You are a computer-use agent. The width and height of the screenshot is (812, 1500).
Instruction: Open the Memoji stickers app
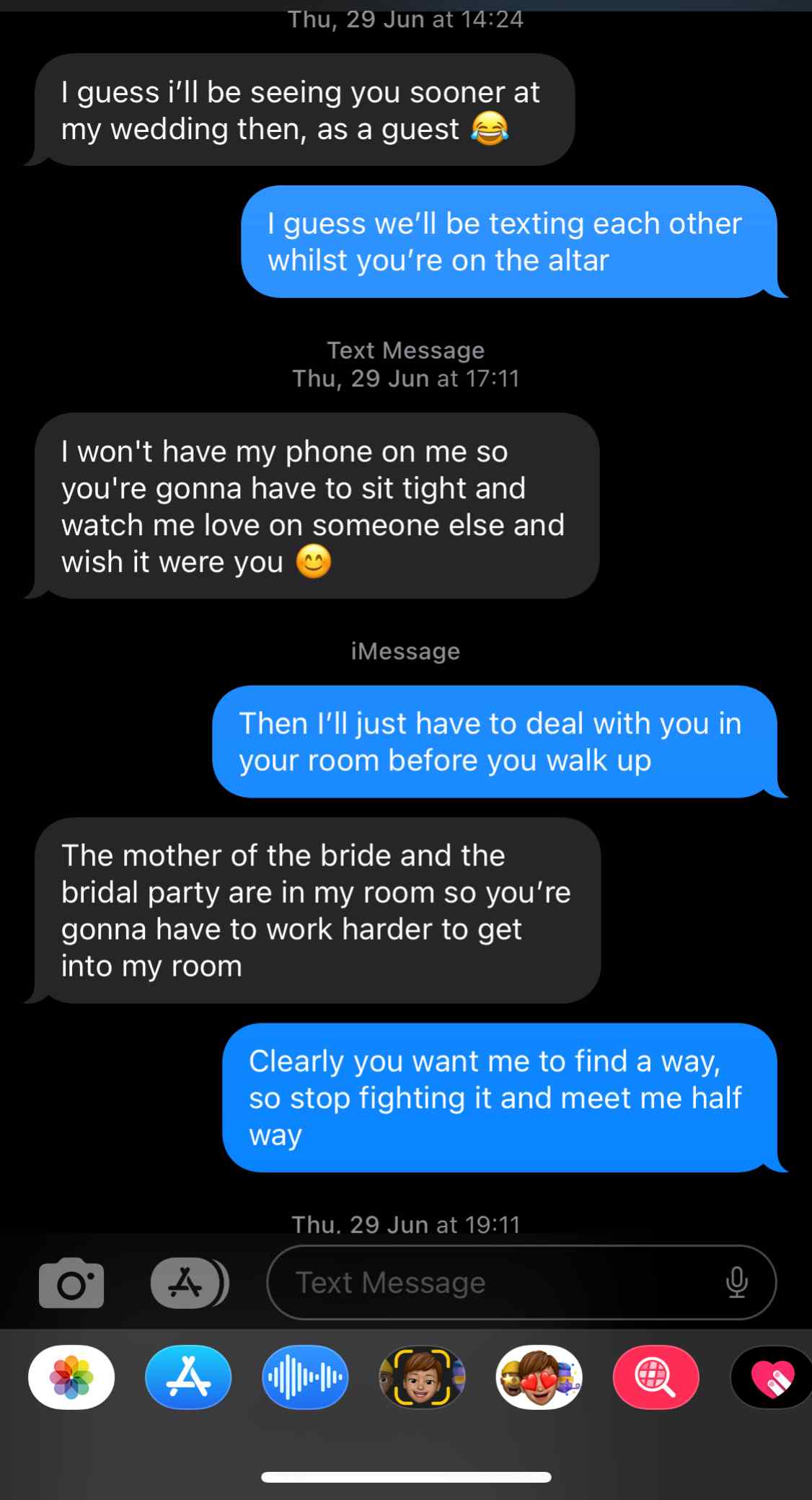539,1377
